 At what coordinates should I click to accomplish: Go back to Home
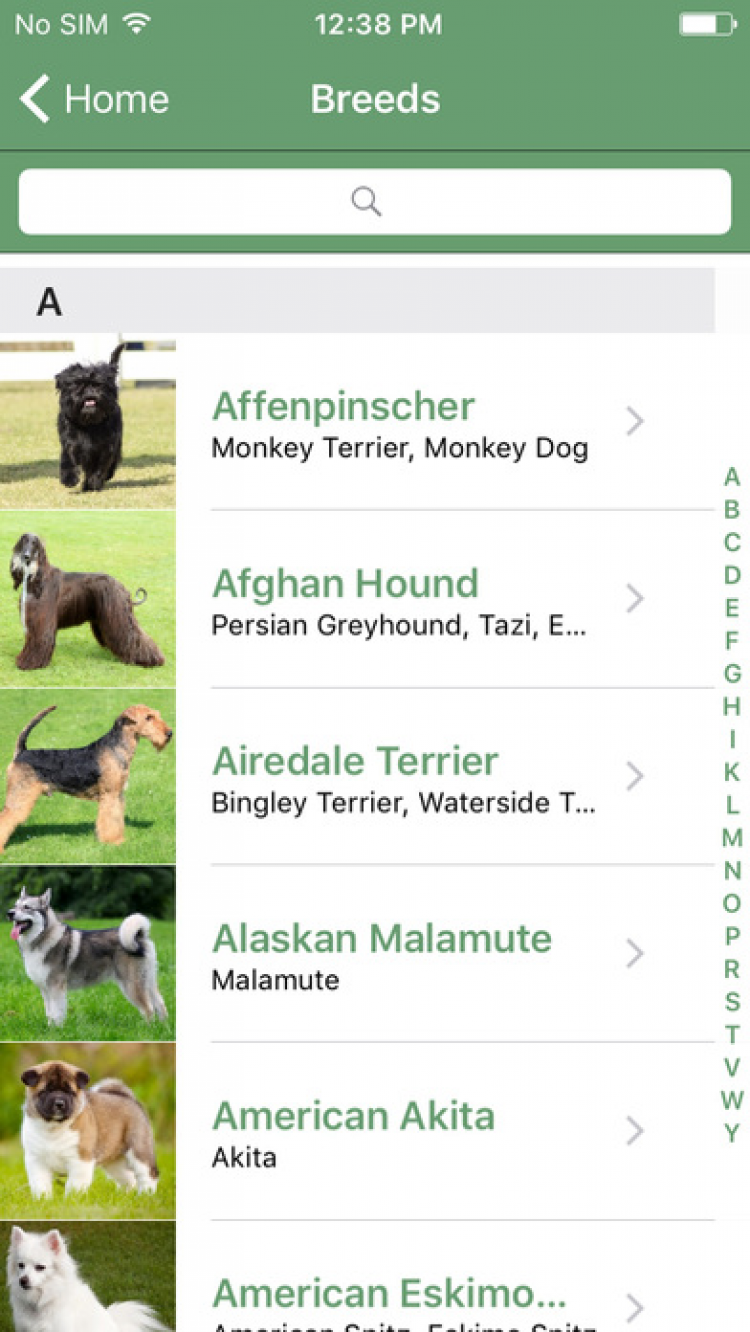tap(94, 100)
